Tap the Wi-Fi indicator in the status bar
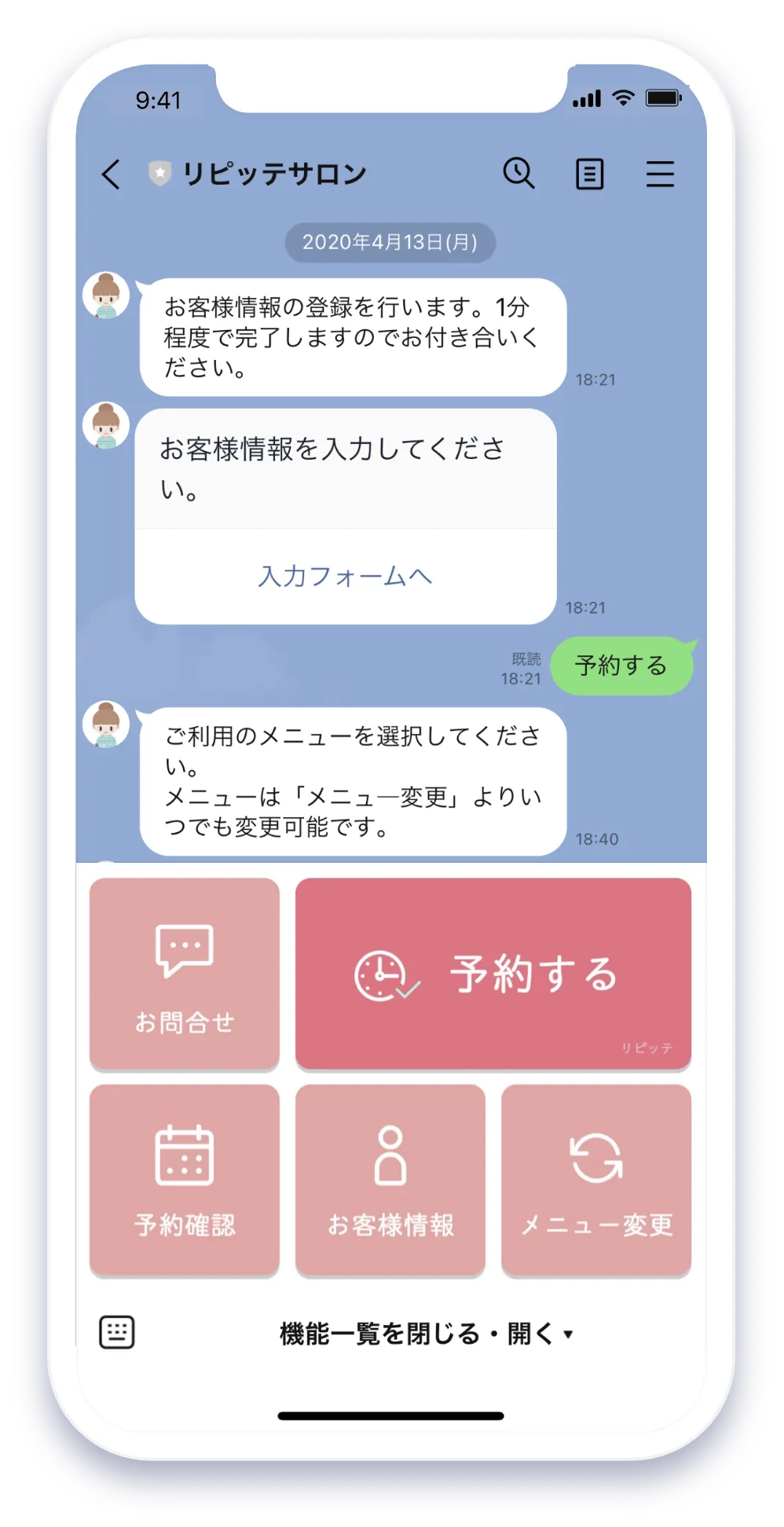 tap(624, 97)
